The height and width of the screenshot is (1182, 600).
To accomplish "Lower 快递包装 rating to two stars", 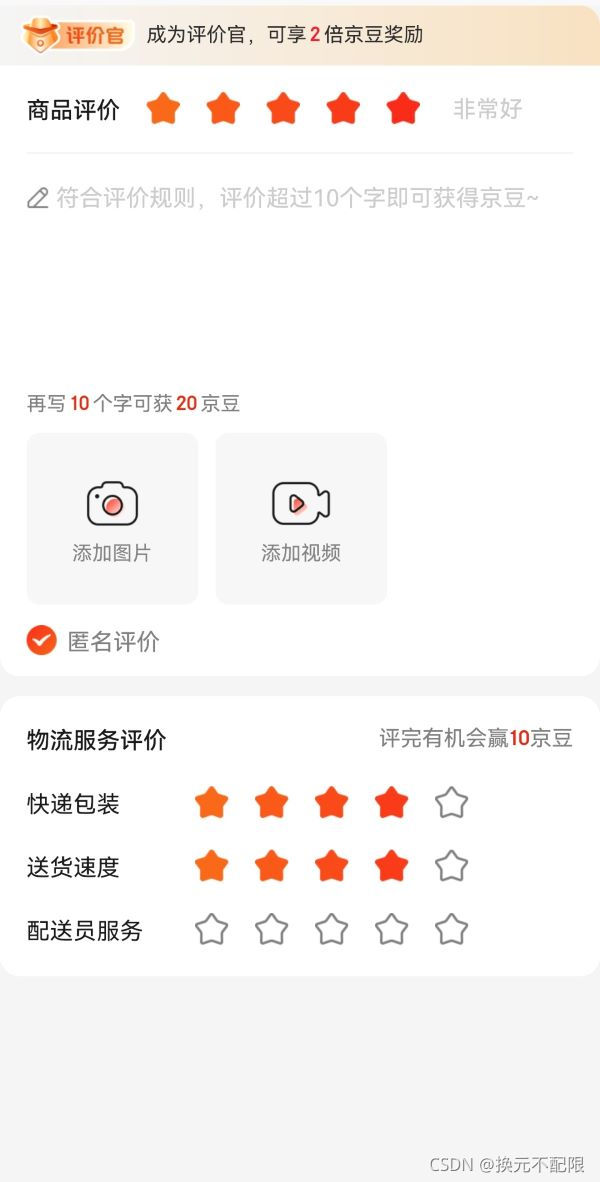I will (x=271, y=804).
